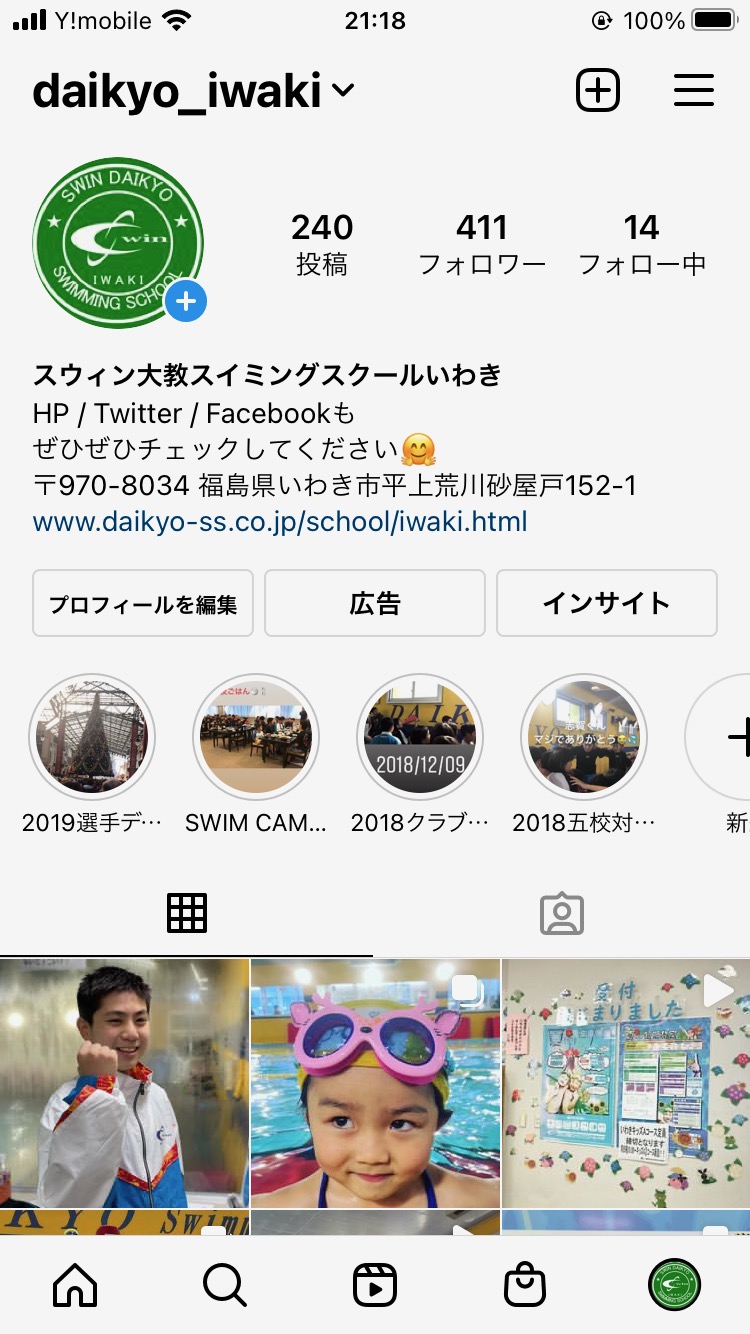Open the Reels tab
This screenshot has height=1334, width=750.
375,1285
